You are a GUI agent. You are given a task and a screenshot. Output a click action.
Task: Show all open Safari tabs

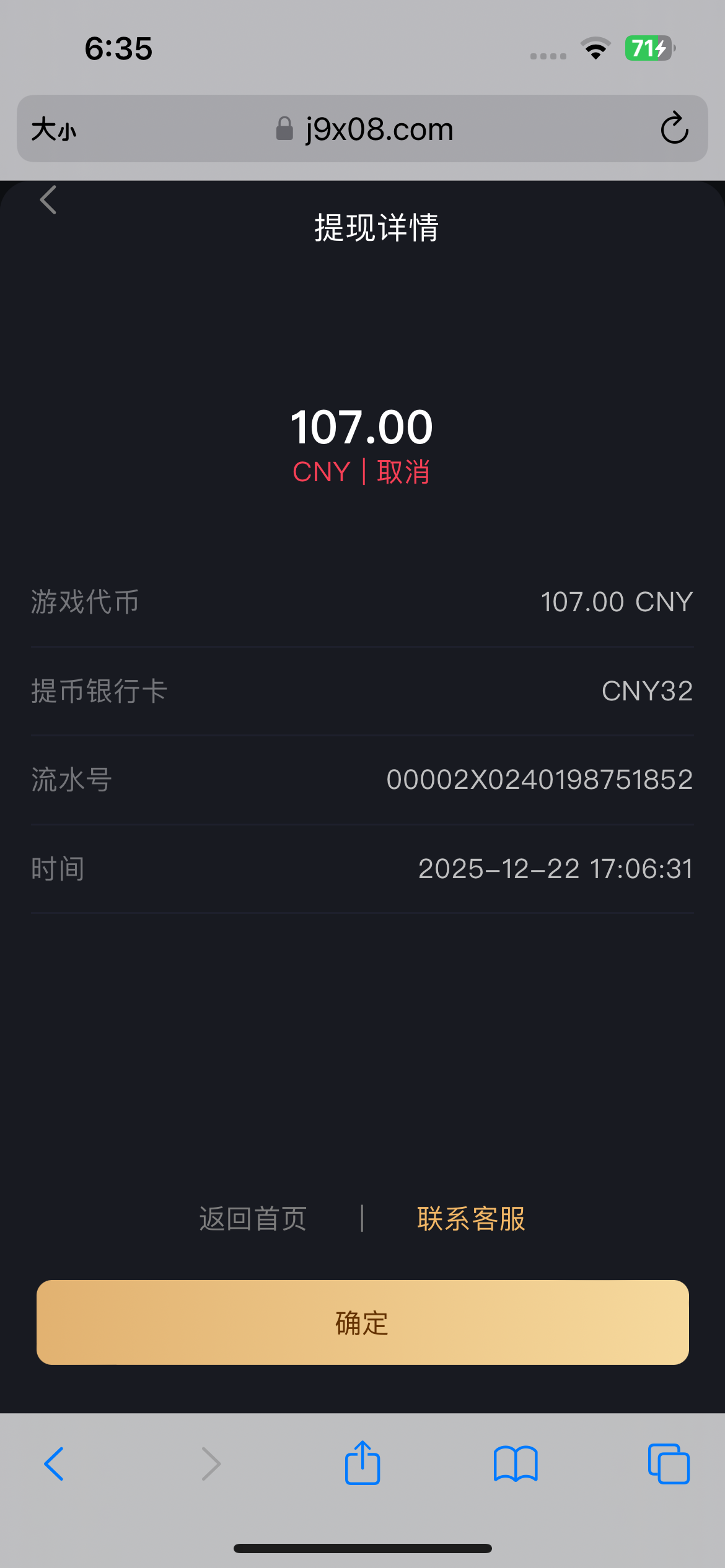tap(669, 1464)
